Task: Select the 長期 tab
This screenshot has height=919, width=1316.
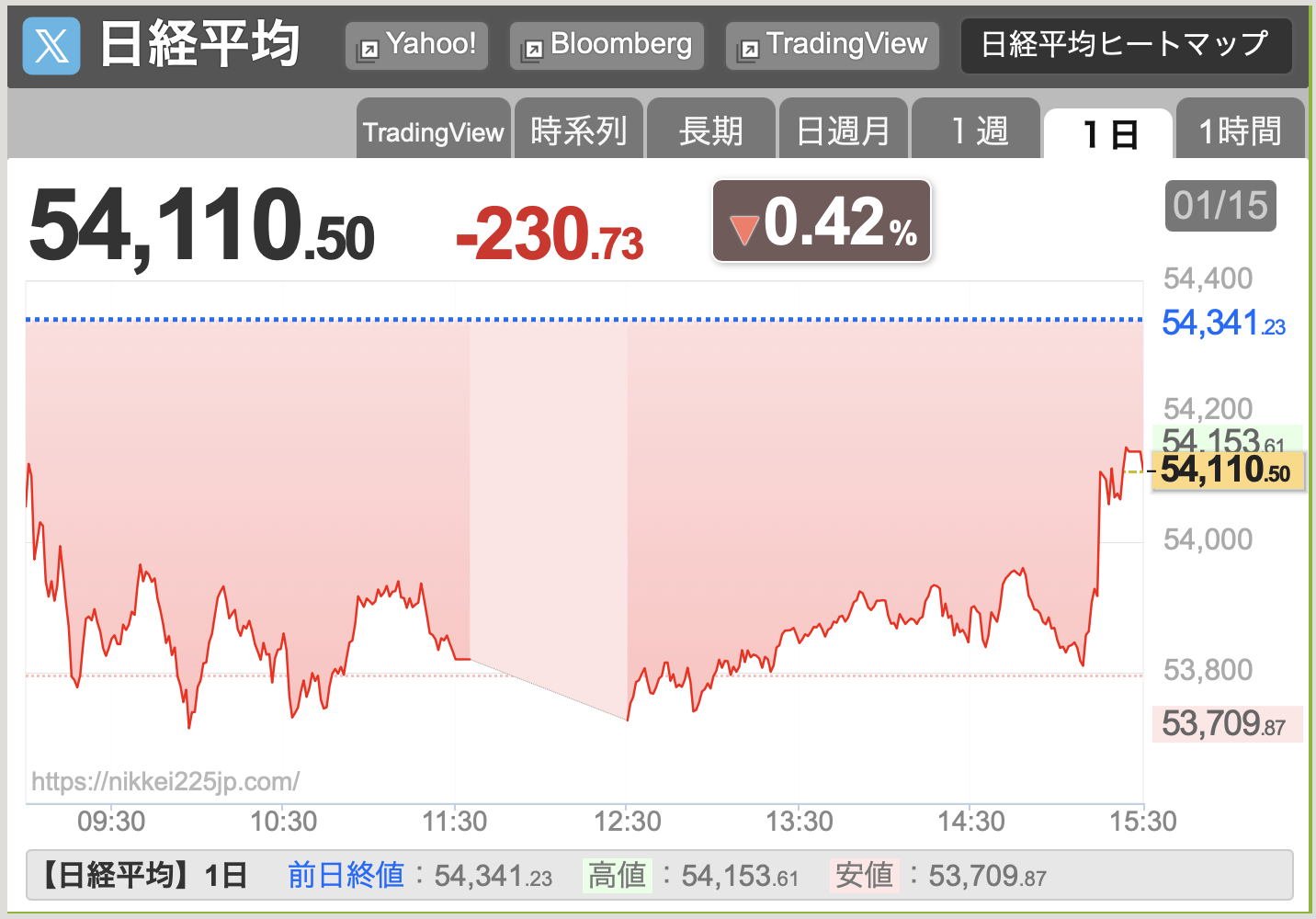Action: point(710,131)
